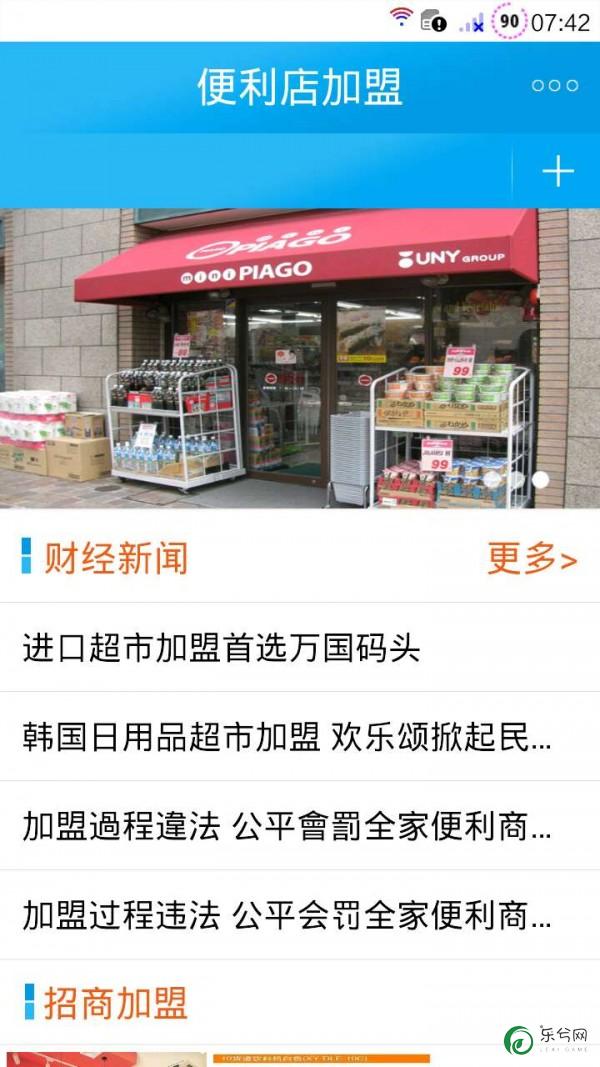Open the three-dot overflow menu

[554, 86]
